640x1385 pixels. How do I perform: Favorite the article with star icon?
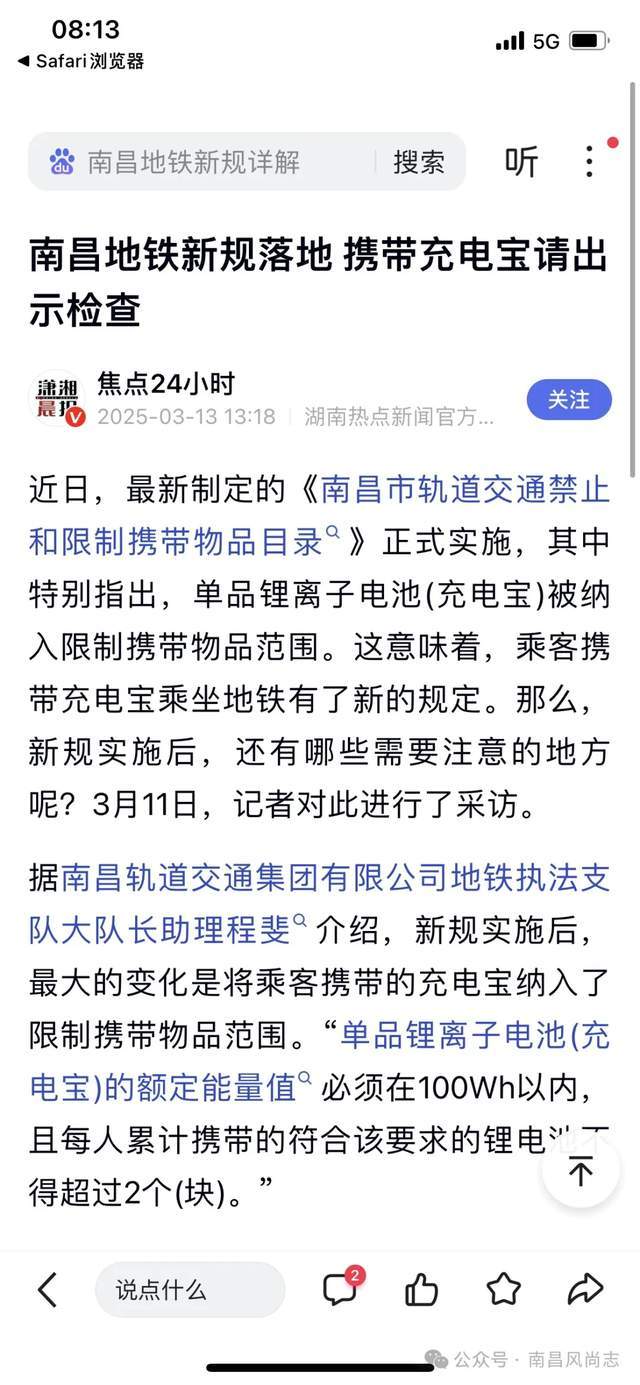point(504,1290)
